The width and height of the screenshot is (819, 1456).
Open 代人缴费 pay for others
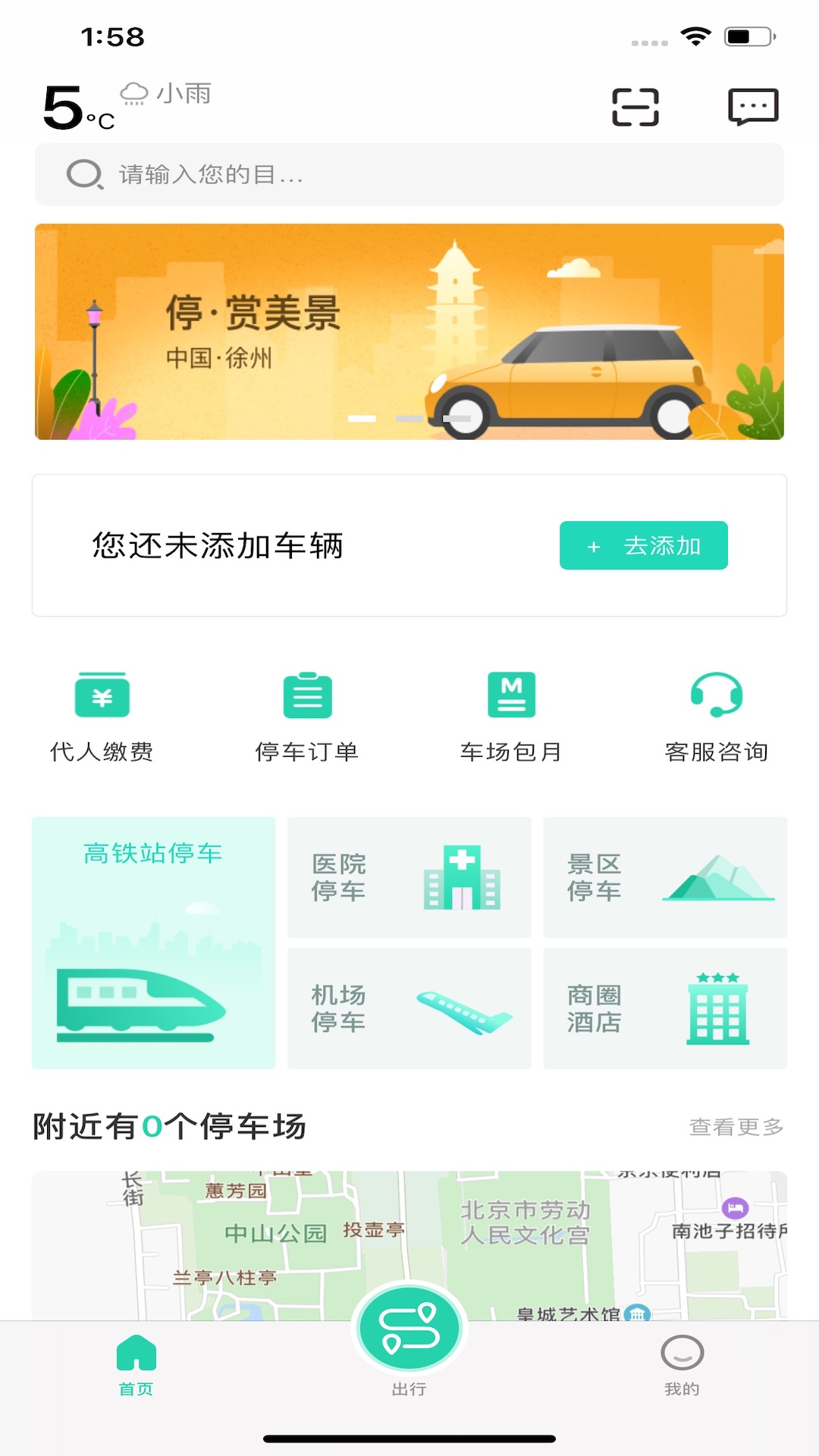point(102,717)
